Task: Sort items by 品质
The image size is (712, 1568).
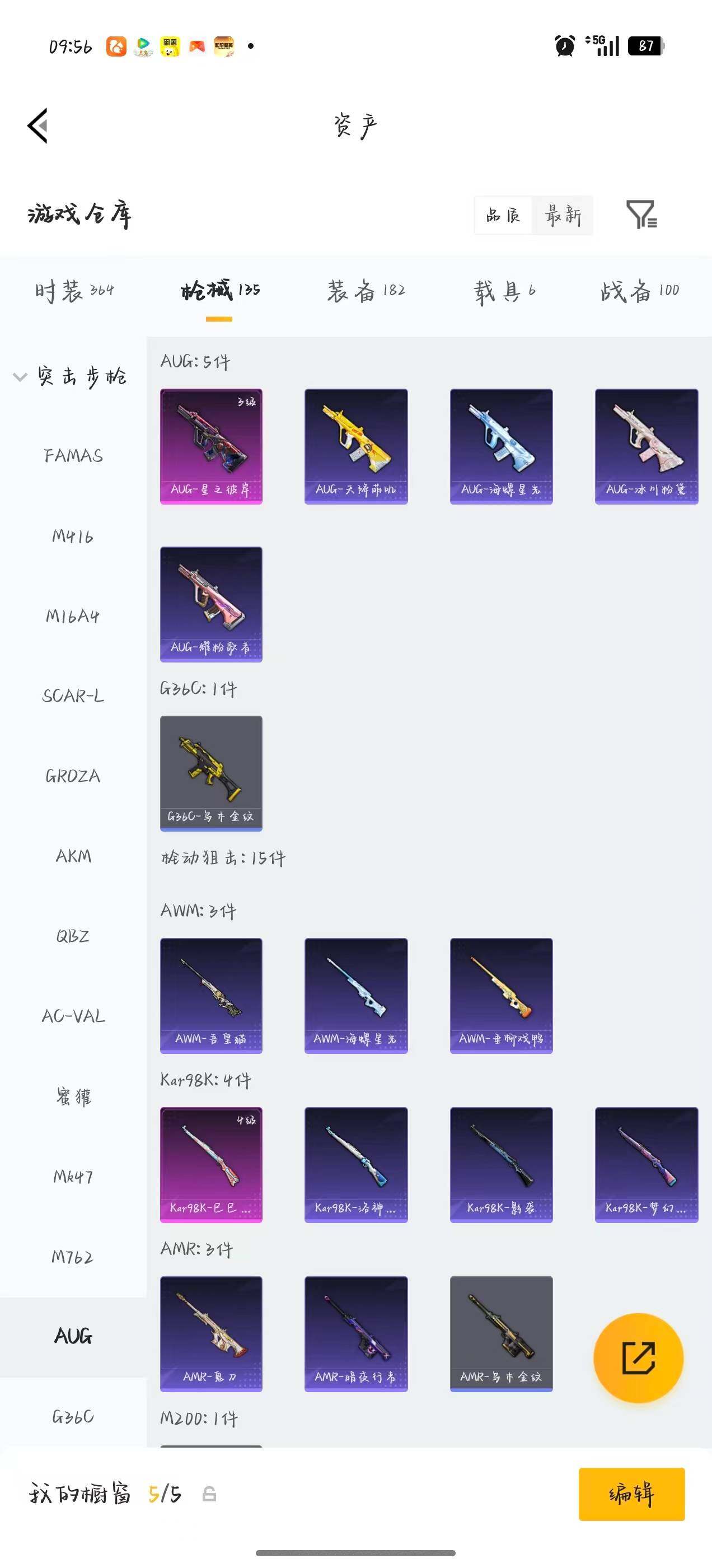Action: [x=503, y=215]
